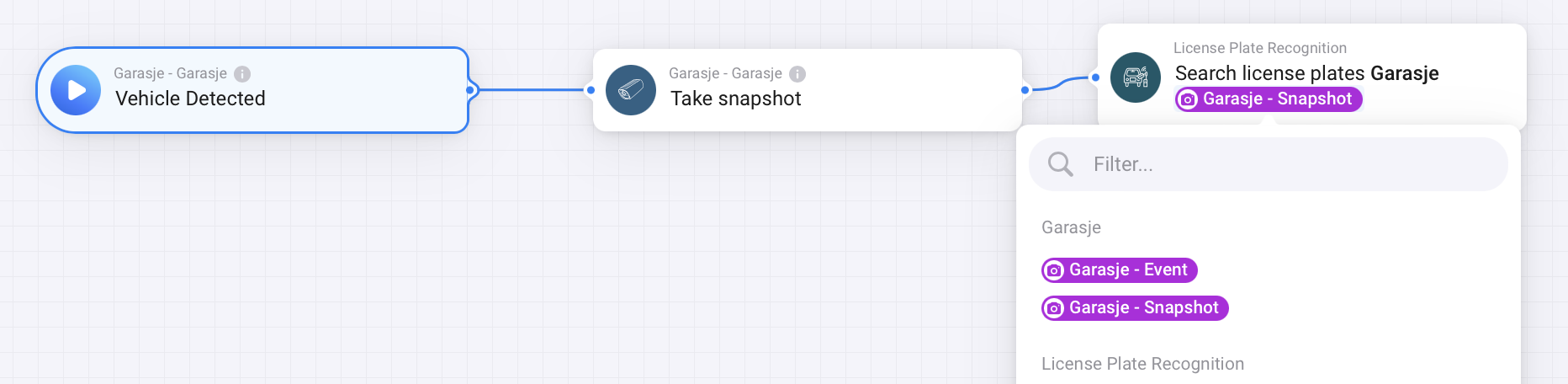Viewport: 1568px width, 384px height.
Task: Pick Garasje - Snapshot from the dropdown list
Action: pyautogui.click(x=1135, y=308)
